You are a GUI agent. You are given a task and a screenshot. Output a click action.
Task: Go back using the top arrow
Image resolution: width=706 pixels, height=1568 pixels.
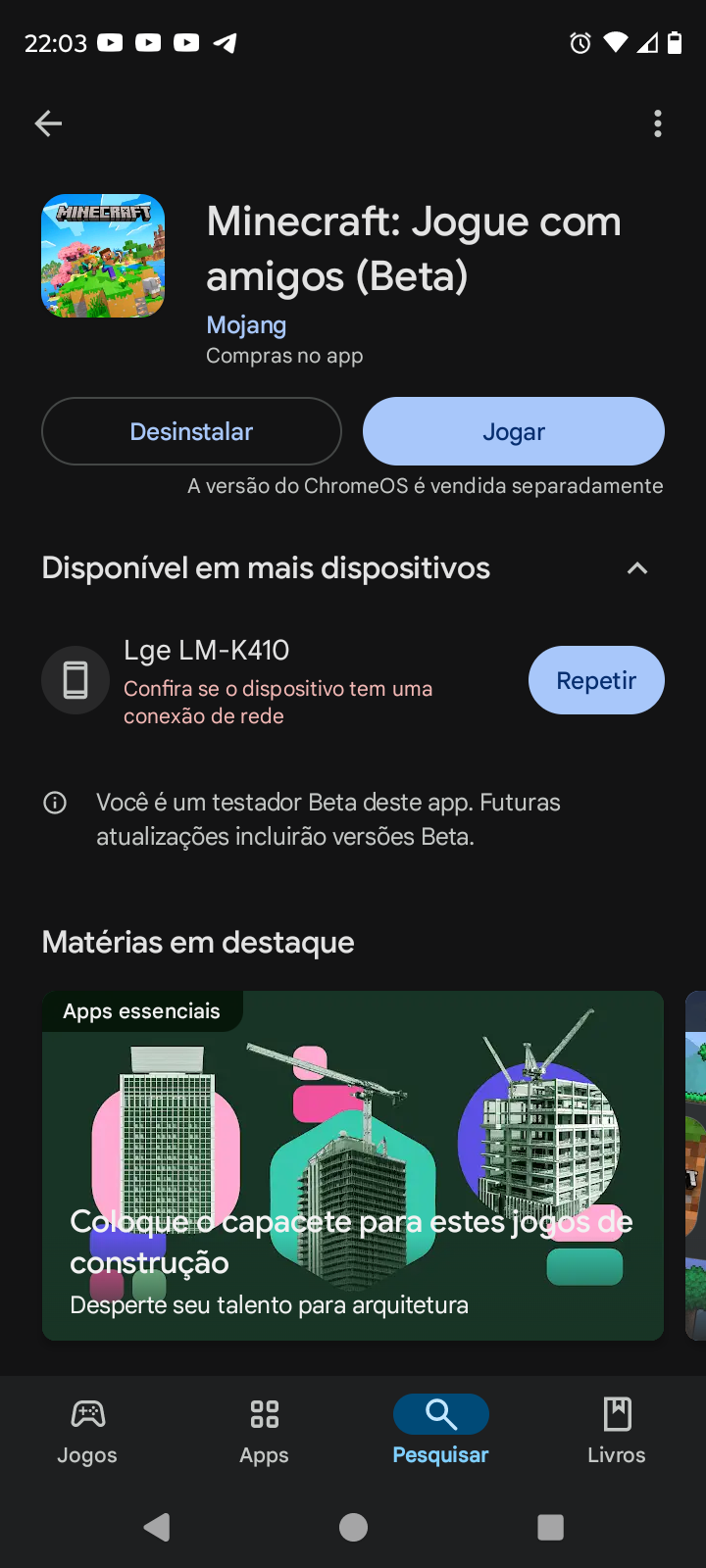pos(48,123)
